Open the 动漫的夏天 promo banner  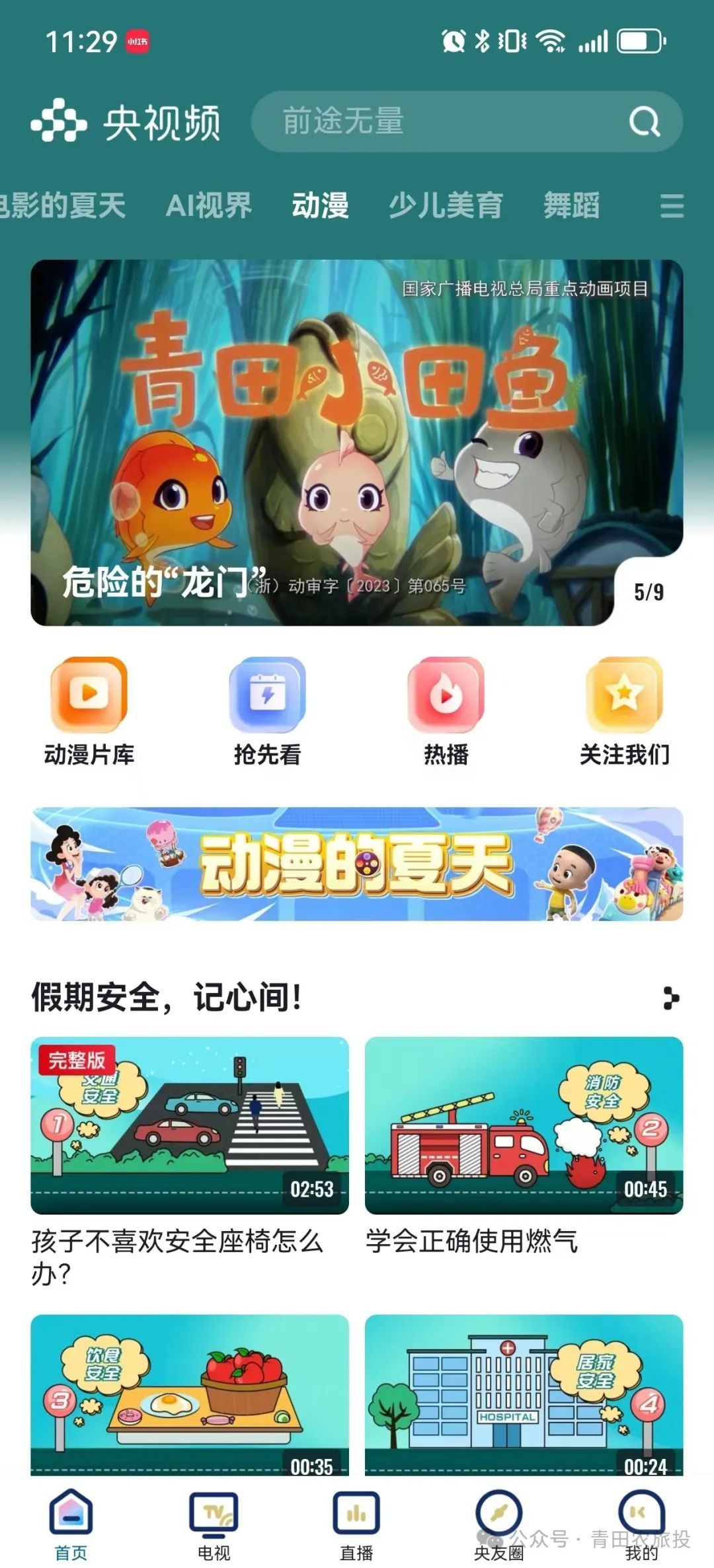click(357, 864)
